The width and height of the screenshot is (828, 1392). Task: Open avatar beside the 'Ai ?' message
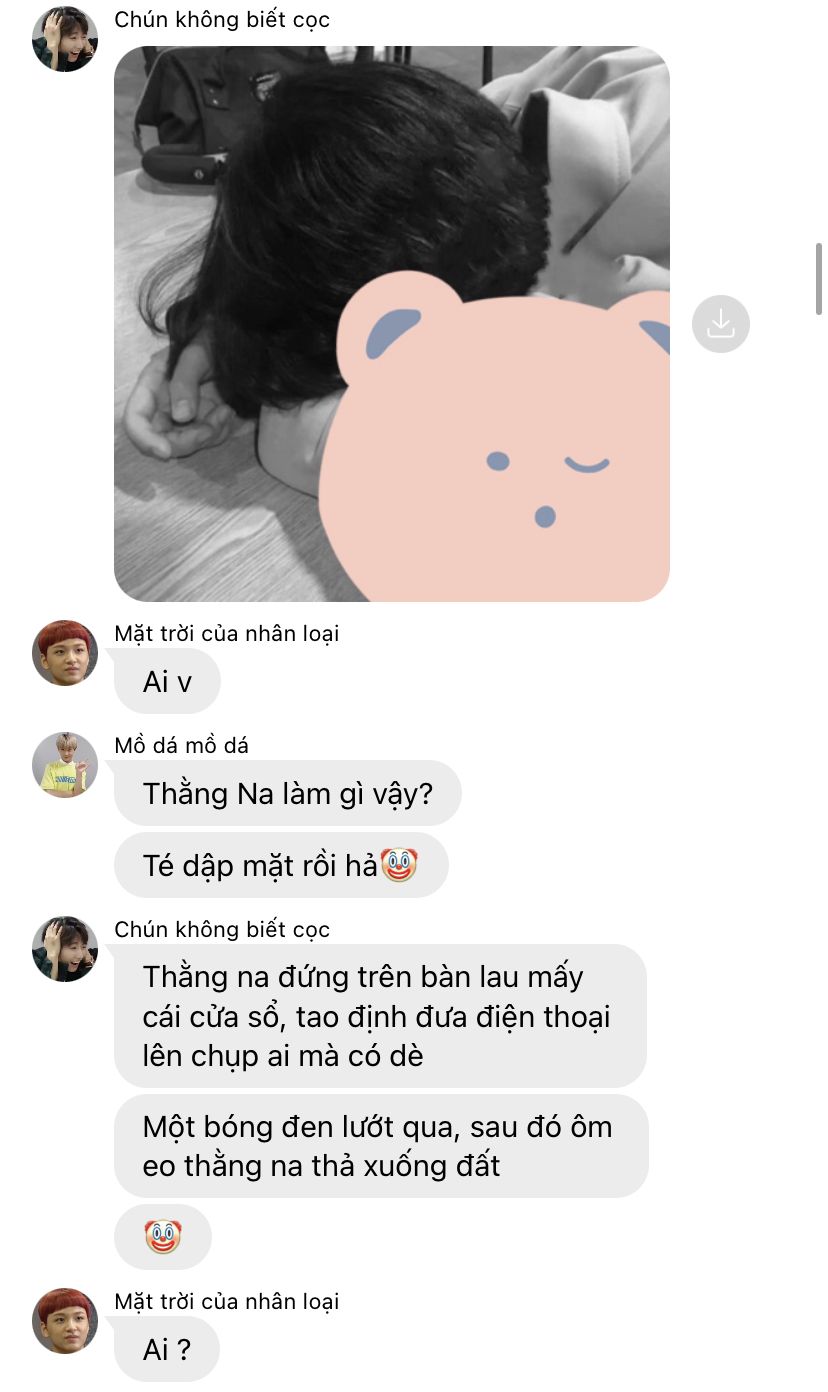[65, 1321]
